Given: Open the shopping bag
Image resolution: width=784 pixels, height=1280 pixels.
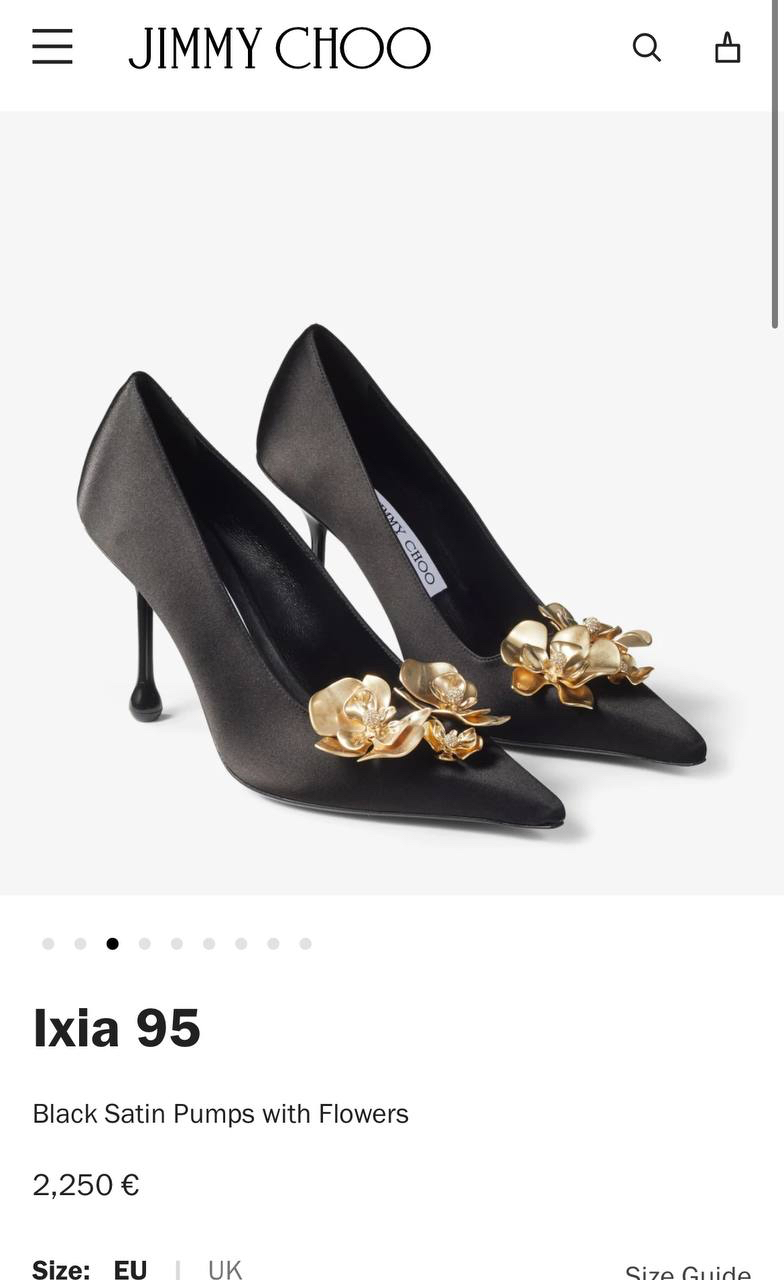Looking at the screenshot, I should pos(728,47).
